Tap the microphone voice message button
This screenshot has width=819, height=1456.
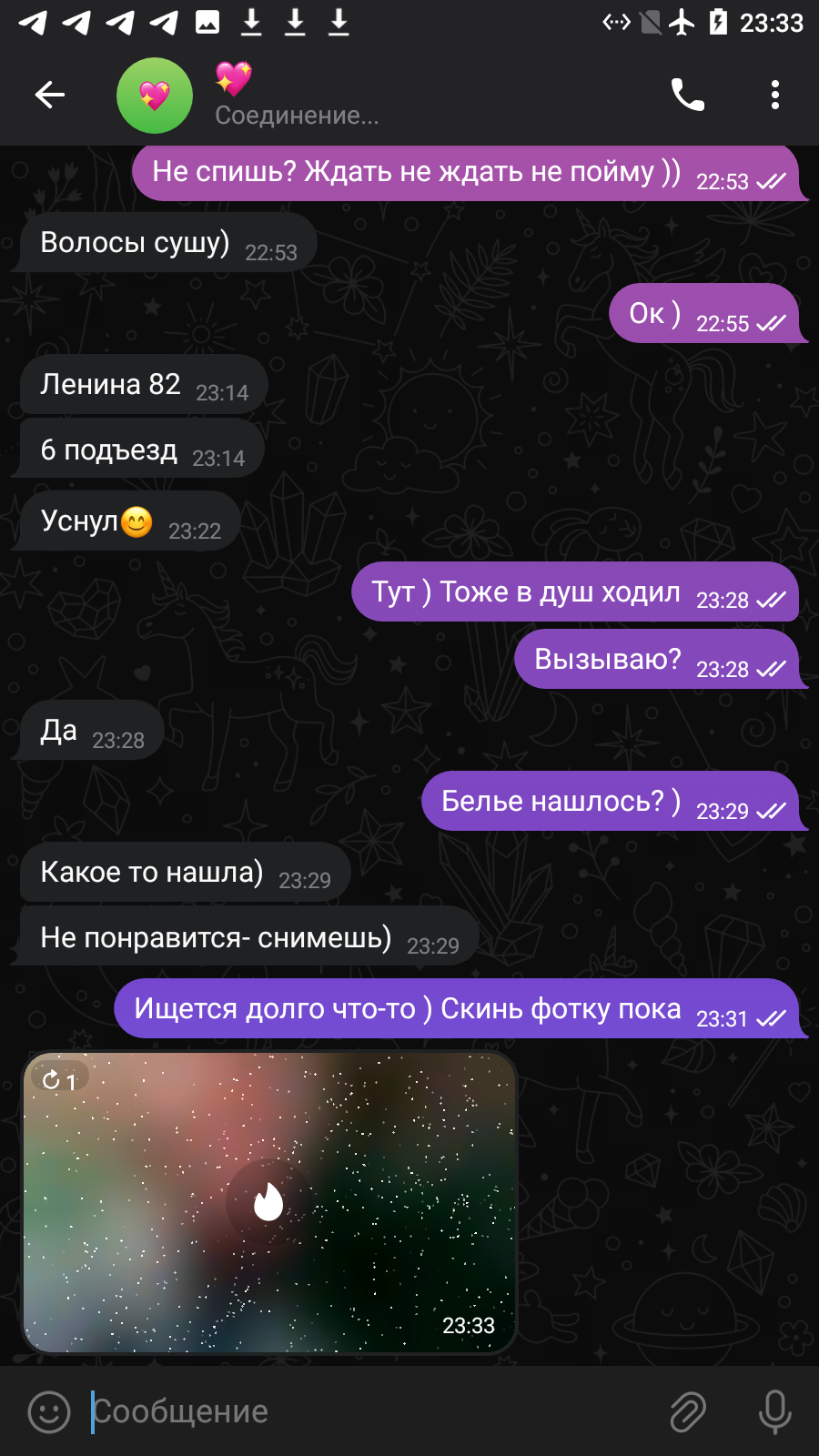[x=775, y=1411]
